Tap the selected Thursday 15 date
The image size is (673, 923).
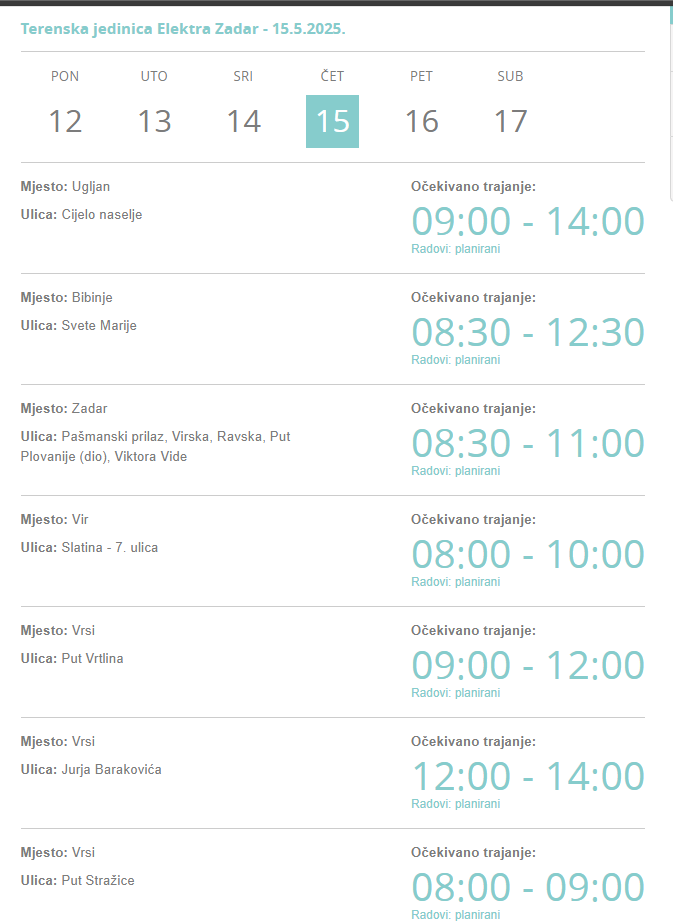point(332,121)
